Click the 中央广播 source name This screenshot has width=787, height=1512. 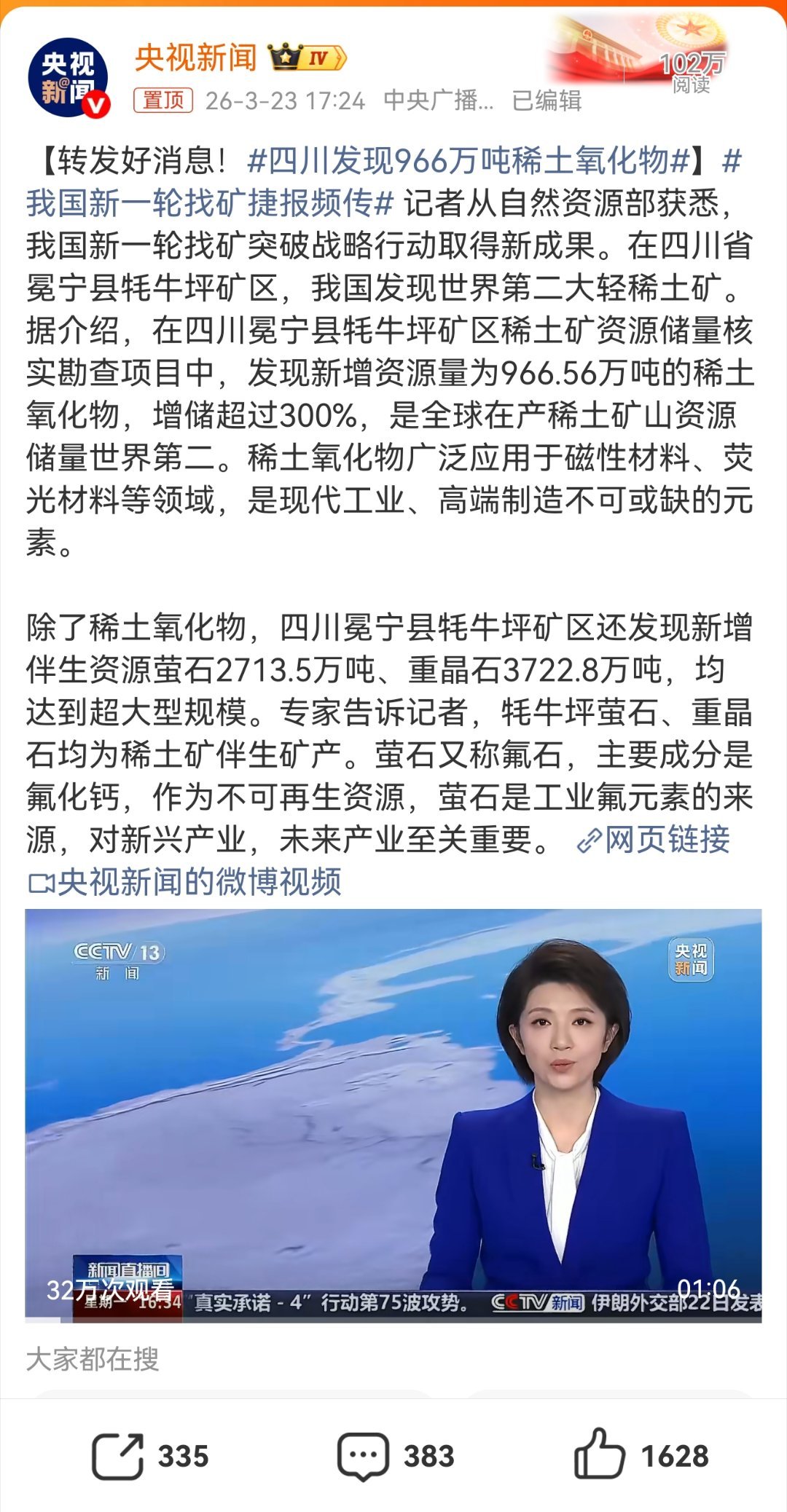click(438, 102)
